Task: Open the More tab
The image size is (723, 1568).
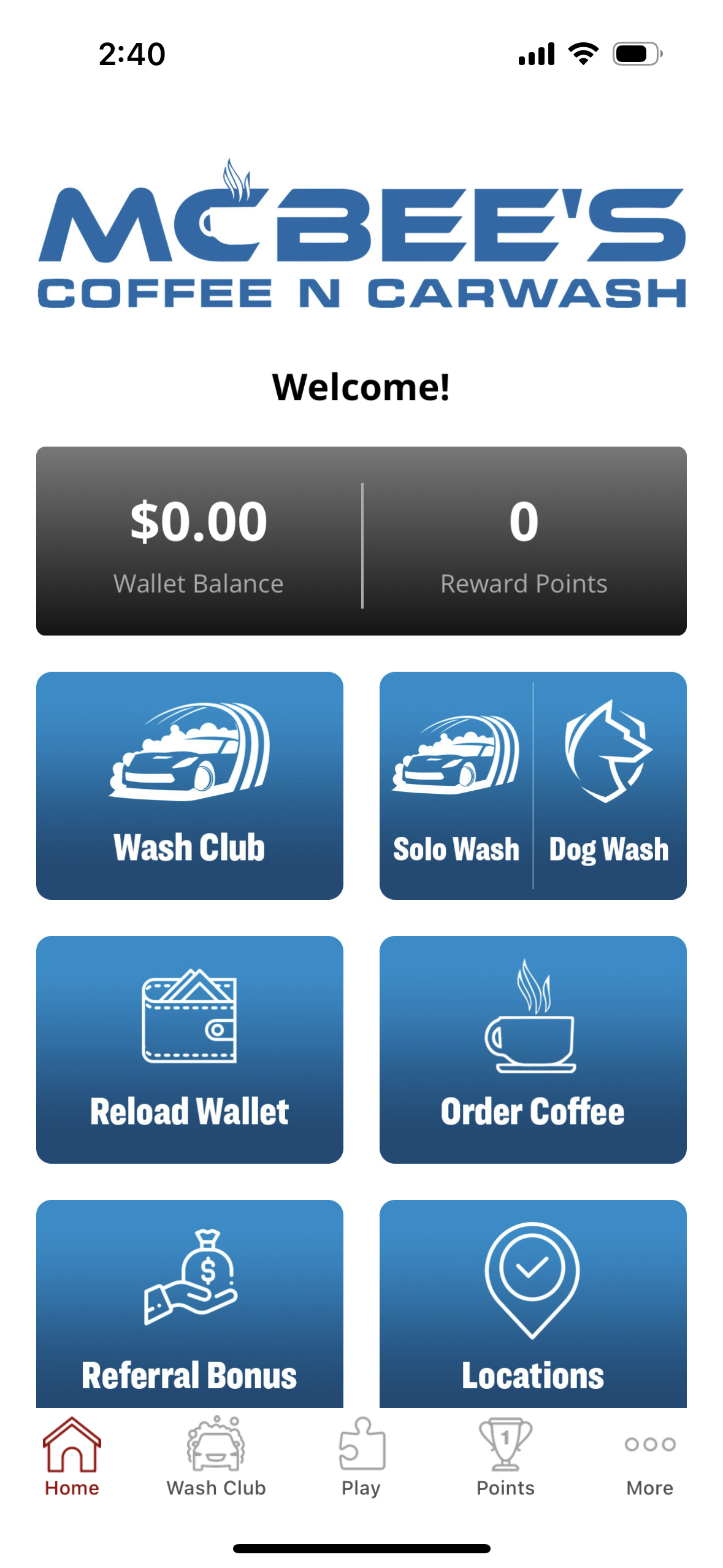Action: (x=649, y=1456)
